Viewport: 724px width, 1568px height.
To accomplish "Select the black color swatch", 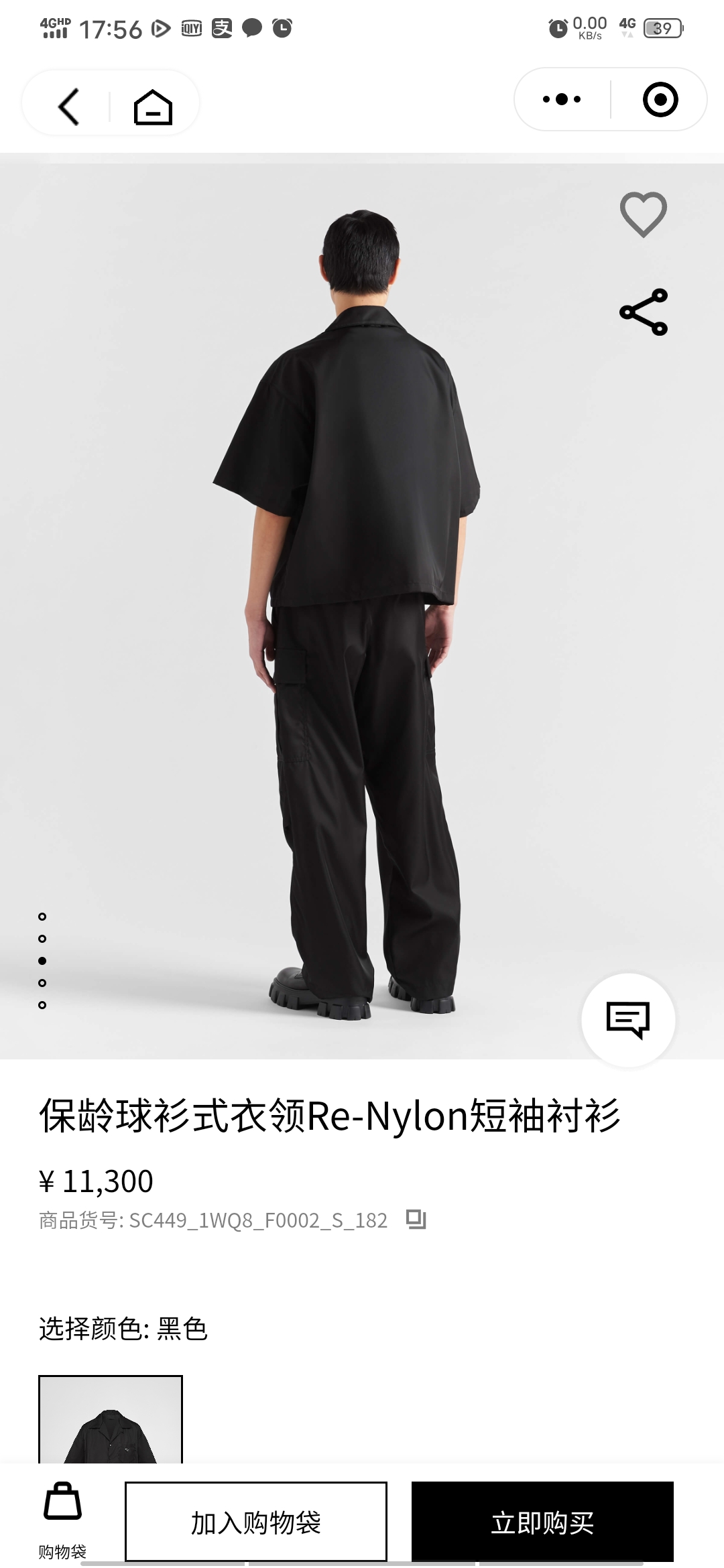I will pyautogui.click(x=111, y=1419).
